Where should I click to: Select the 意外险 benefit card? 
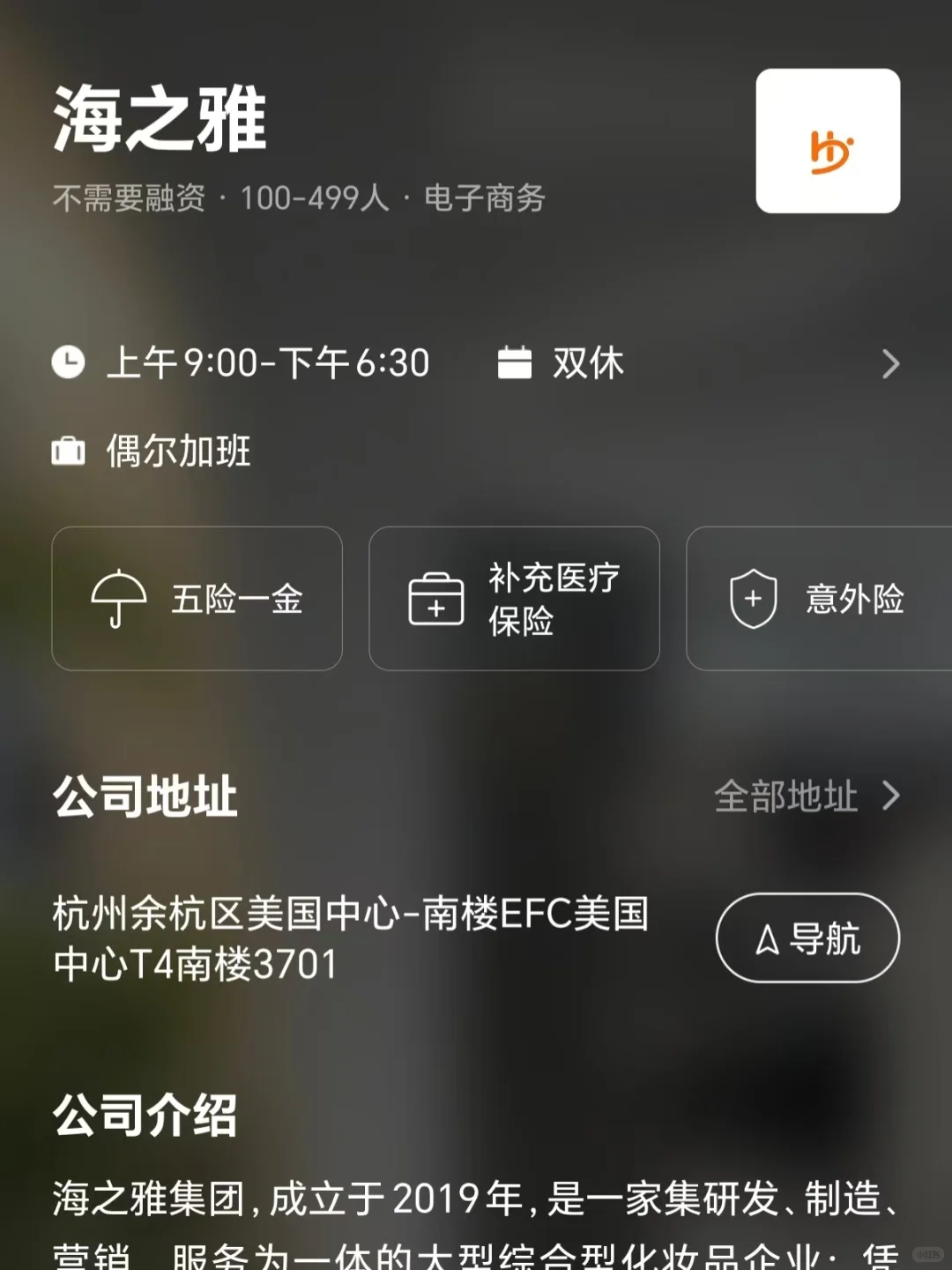(x=819, y=599)
